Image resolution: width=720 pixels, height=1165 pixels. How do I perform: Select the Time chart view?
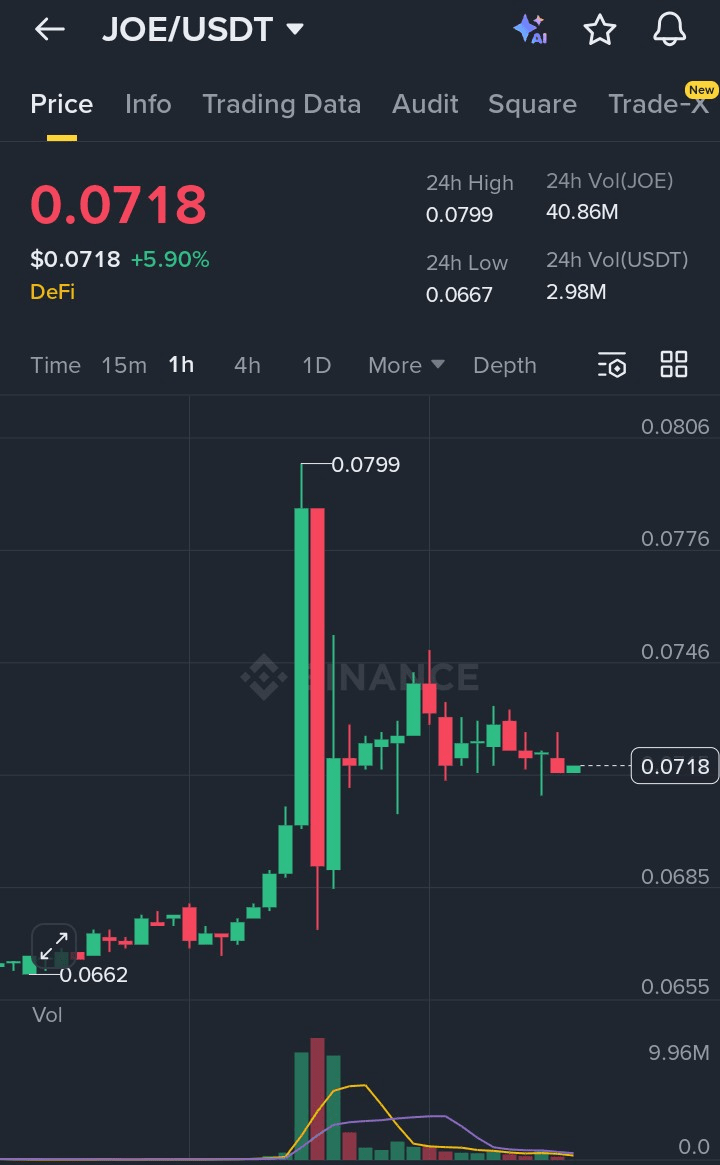click(x=55, y=365)
